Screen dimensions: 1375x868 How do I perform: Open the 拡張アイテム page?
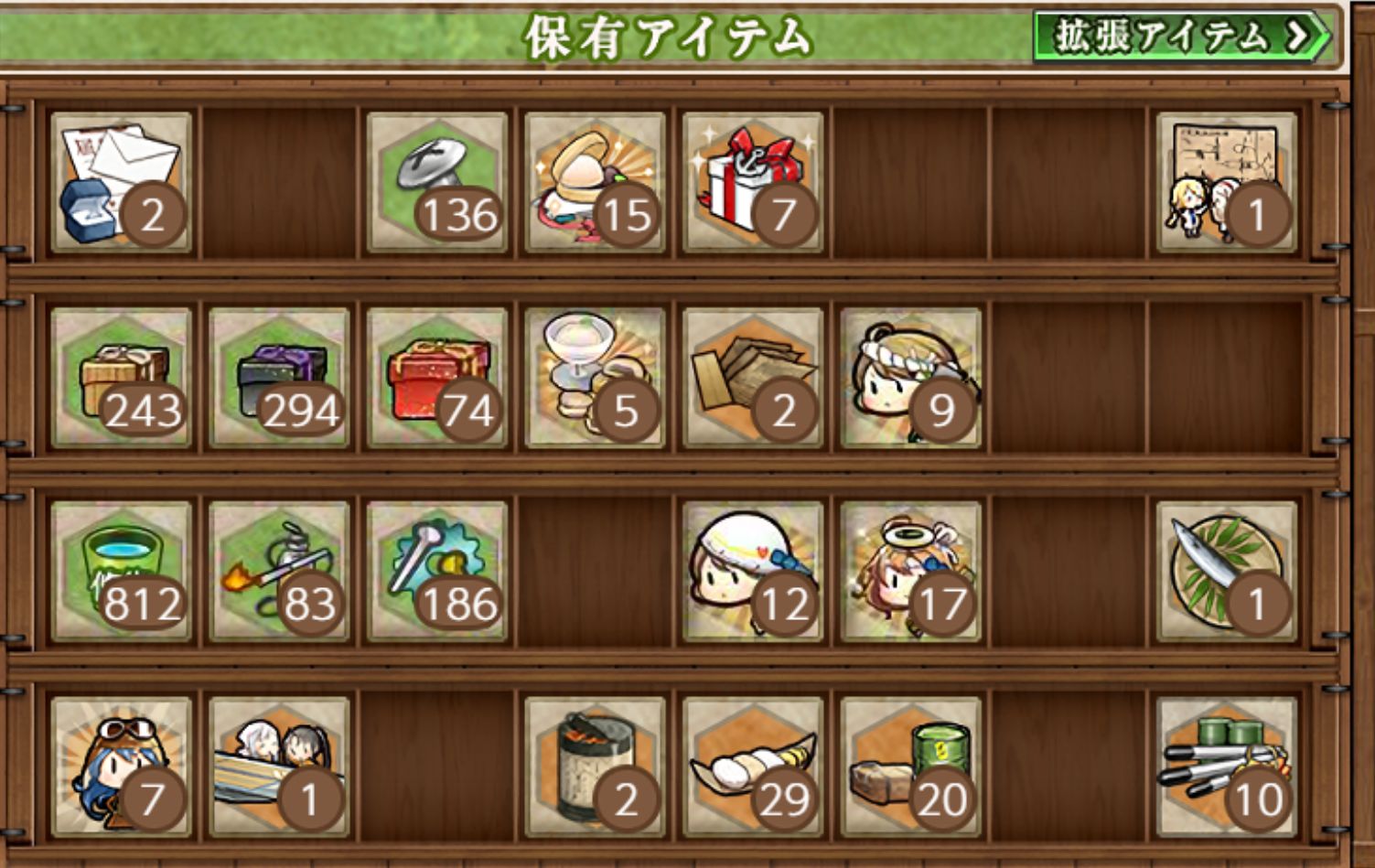pos(1181,38)
